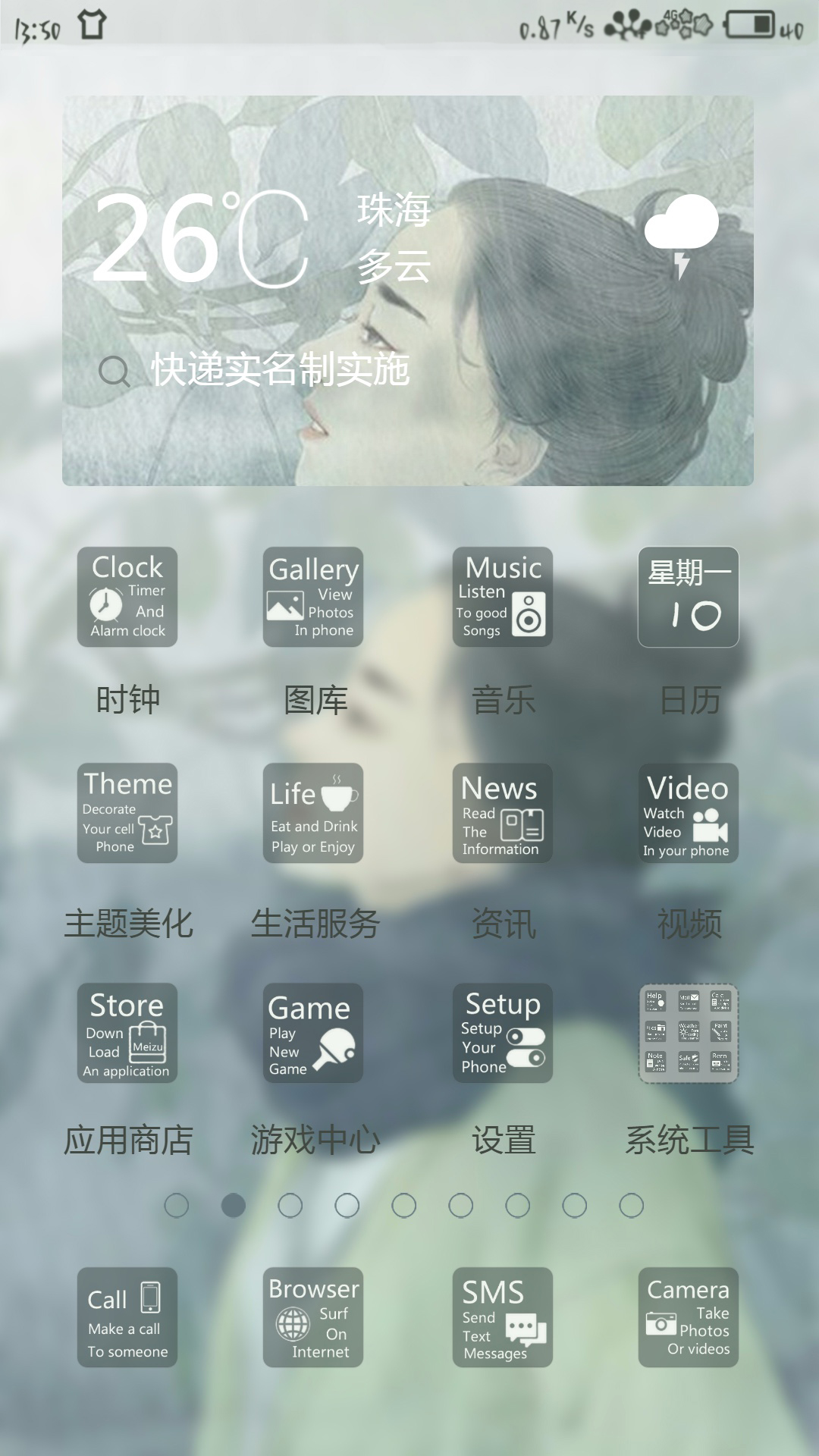Launch the News app
This screenshot has height=1456, width=819.
coord(503,813)
